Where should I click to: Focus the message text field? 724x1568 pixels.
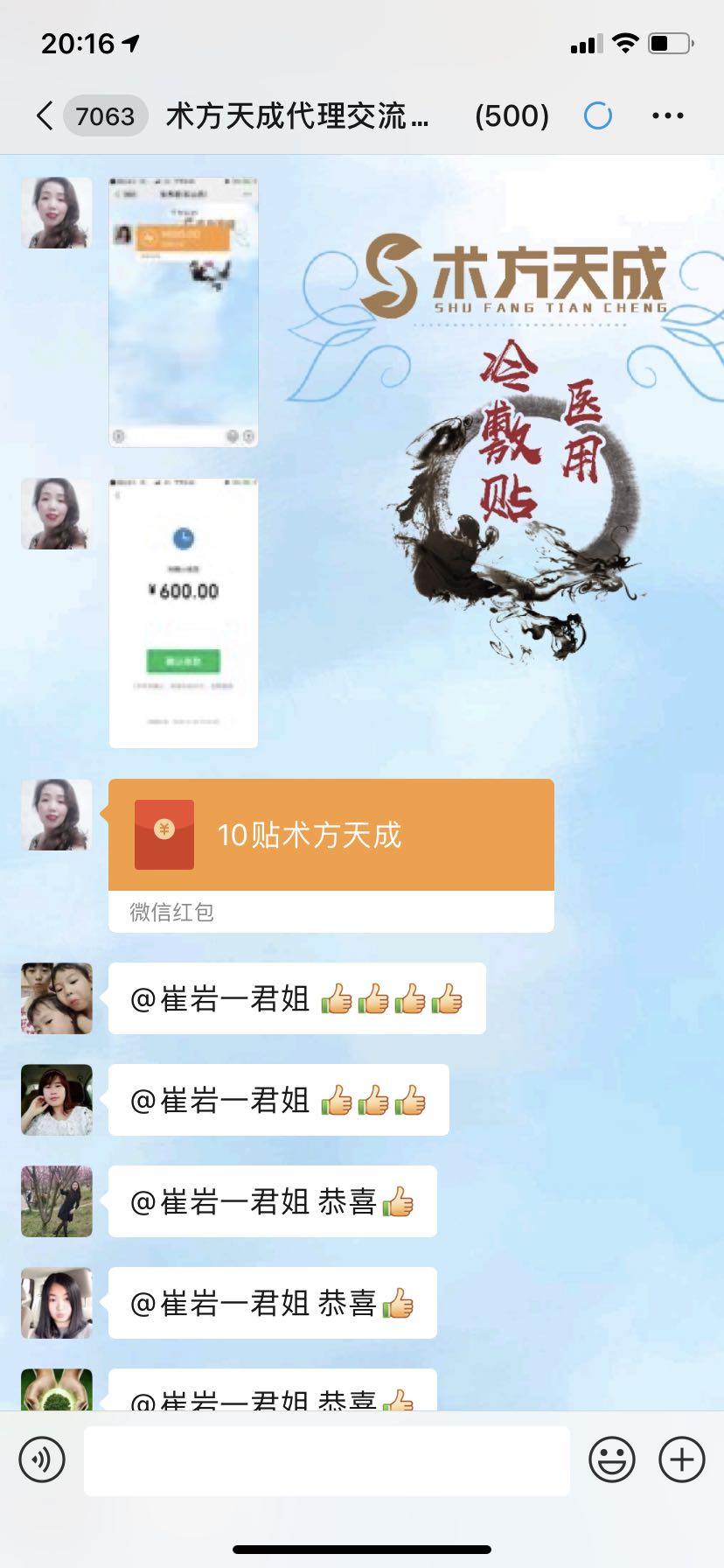coord(326,1460)
